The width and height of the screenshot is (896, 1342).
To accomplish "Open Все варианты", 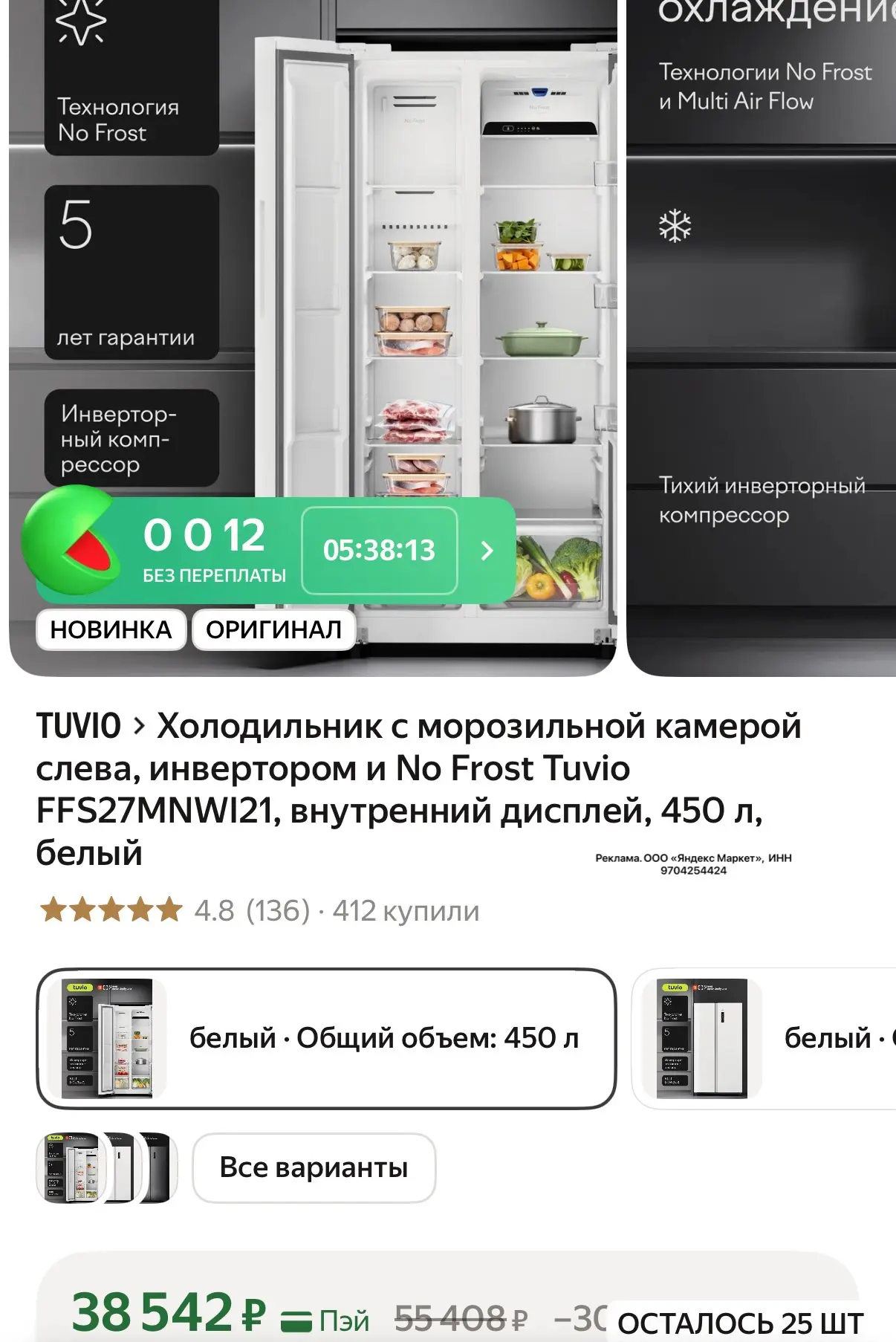I will click(x=314, y=1167).
